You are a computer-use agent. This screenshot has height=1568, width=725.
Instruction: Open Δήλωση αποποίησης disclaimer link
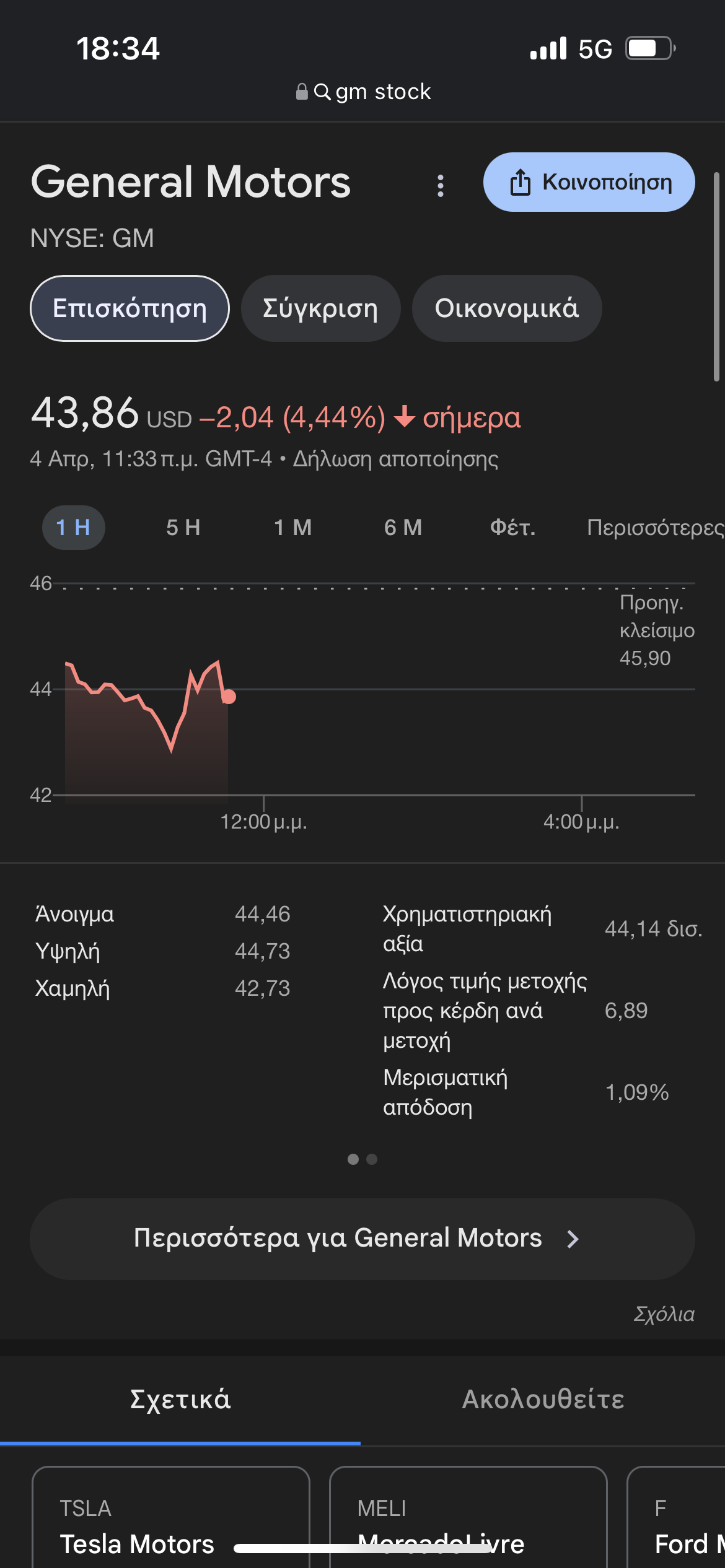(x=395, y=460)
